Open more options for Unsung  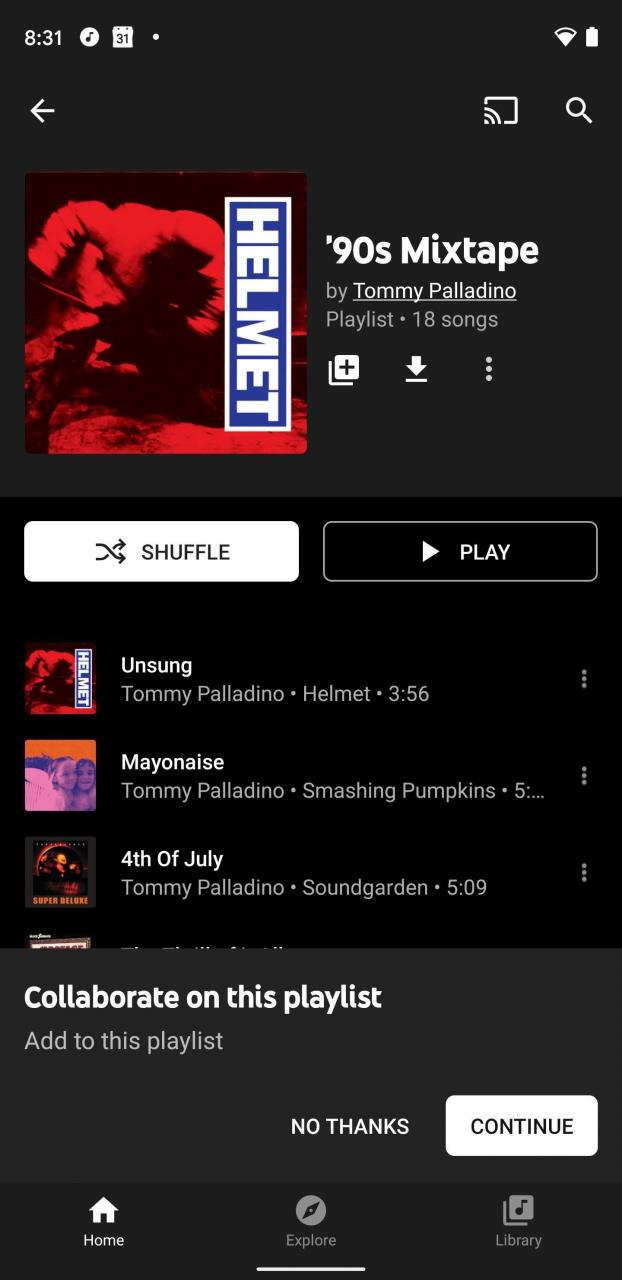[584, 679]
